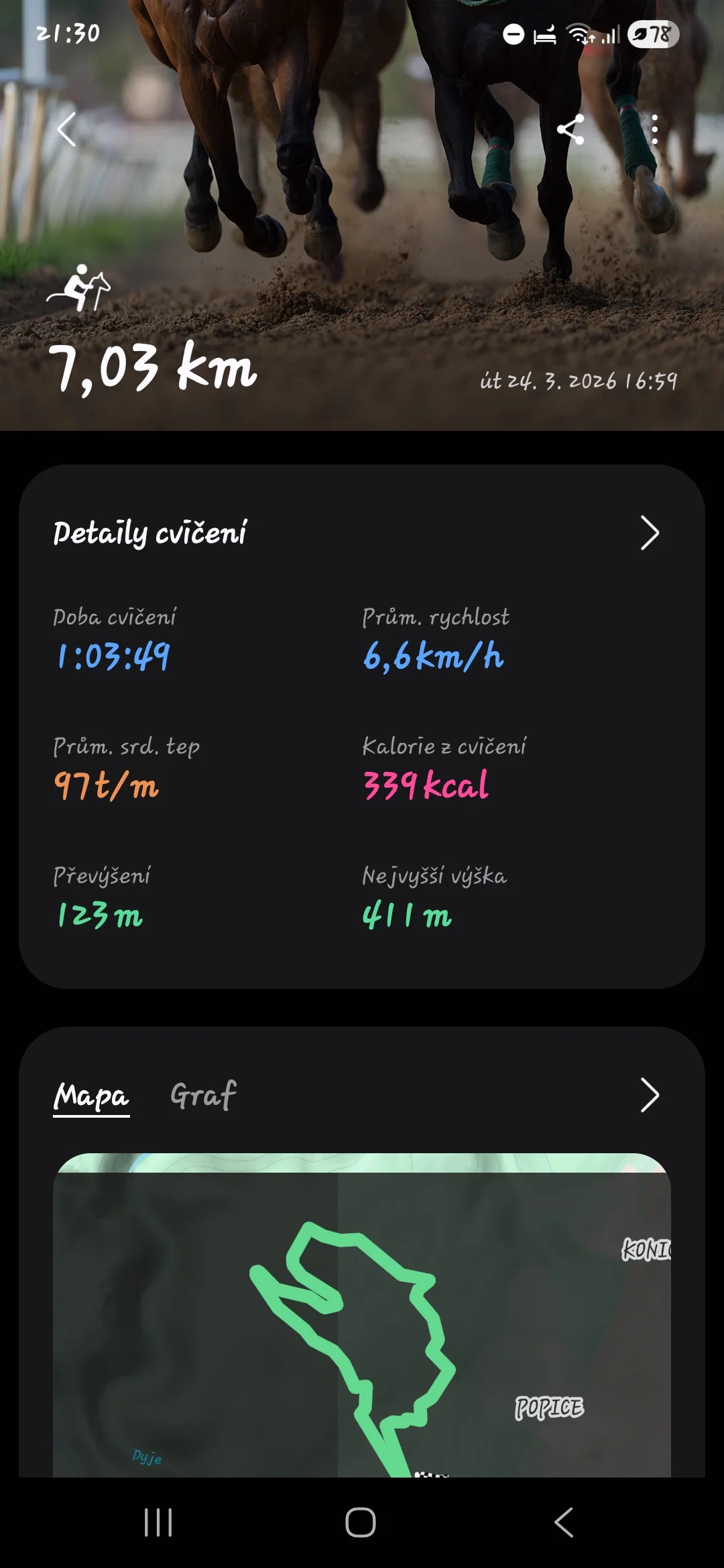
Task: Tap the sleep mode status bar icon
Action: tap(544, 34)
